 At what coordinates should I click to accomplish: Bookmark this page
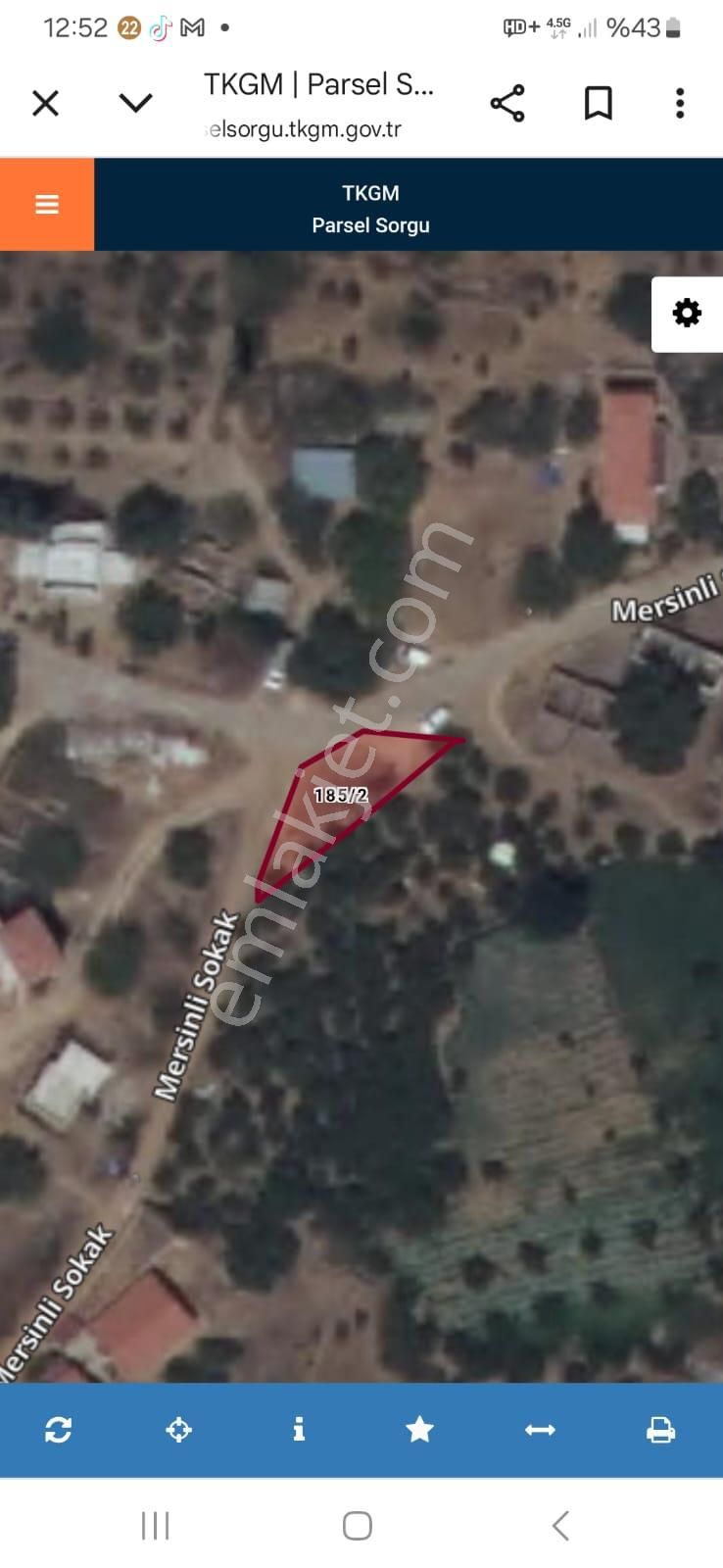[x=598, y=103]
